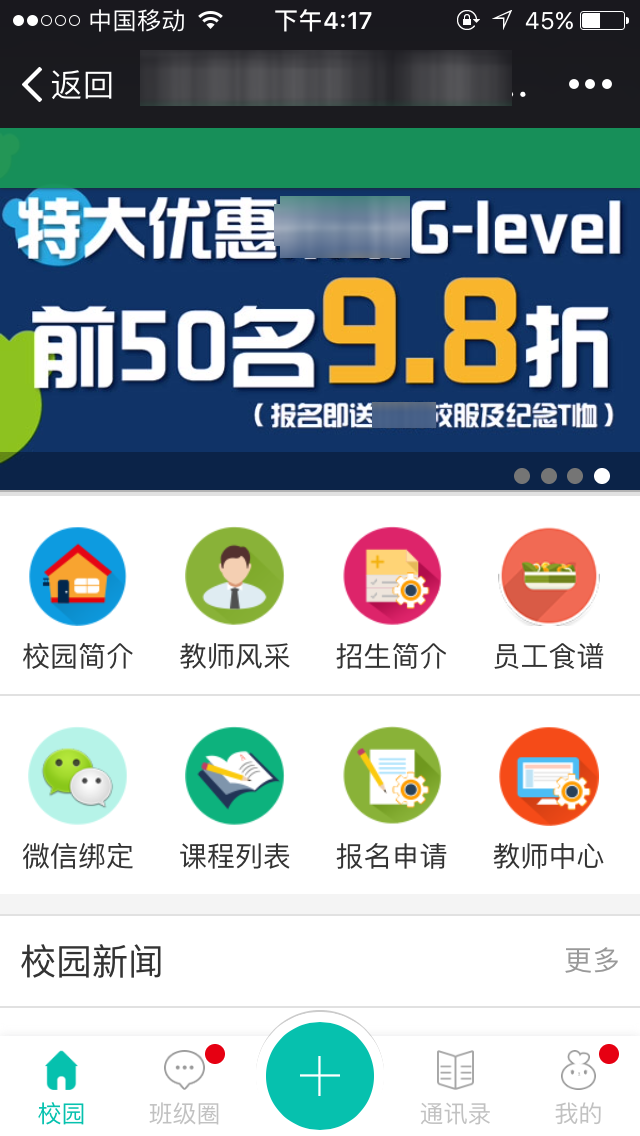The image size is (640, 1136).
Task: Switch to the 通讯录 contacts tab
Action: 455,1086
